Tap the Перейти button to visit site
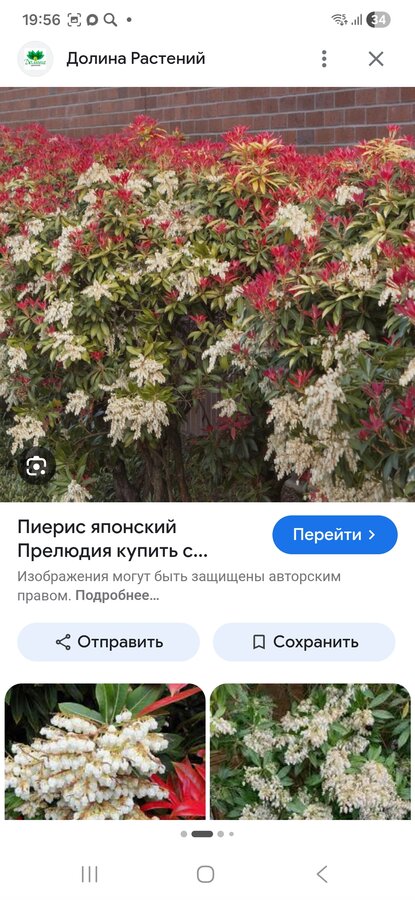Image resolution: width=415 pixels, height=900 pixels. point(335,534)
